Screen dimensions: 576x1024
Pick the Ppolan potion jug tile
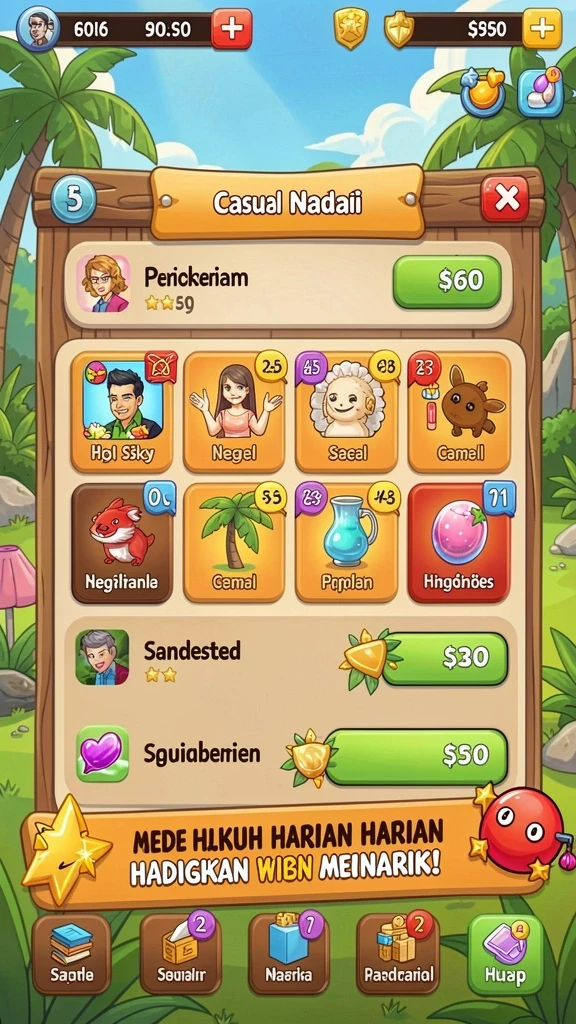347,543
